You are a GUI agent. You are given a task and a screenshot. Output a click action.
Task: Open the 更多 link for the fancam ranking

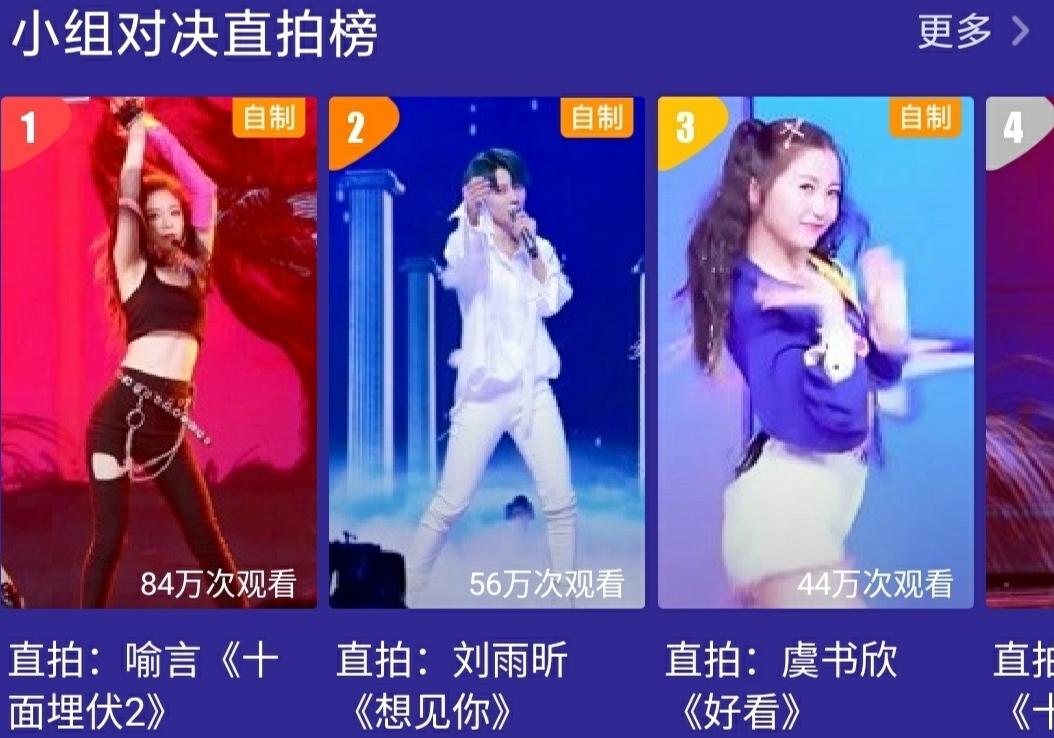pyautogui.click(x=971, y=32)
